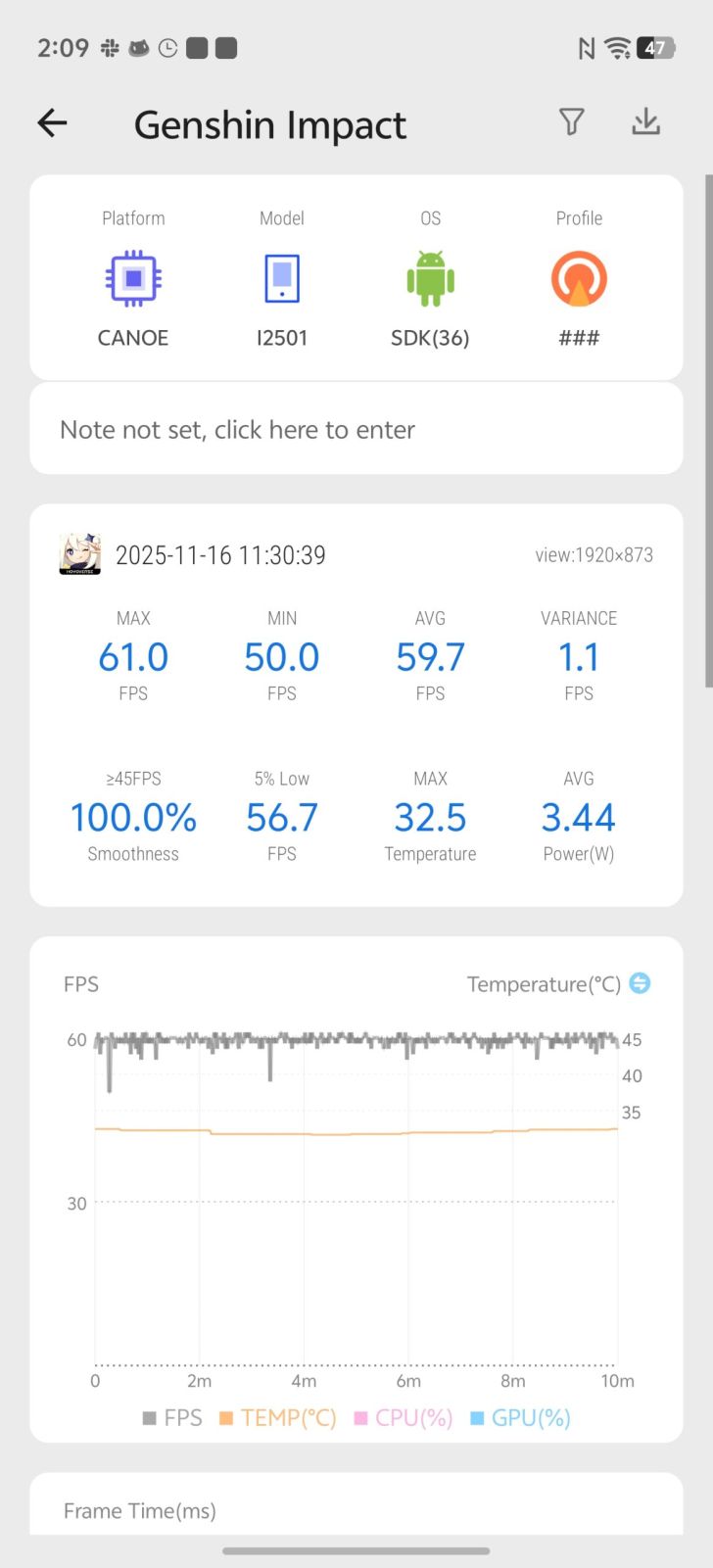Toggle the TEMP(°C) series in the legend
The width and height of the screenshot is (713, 1568).
[278, 1418]
